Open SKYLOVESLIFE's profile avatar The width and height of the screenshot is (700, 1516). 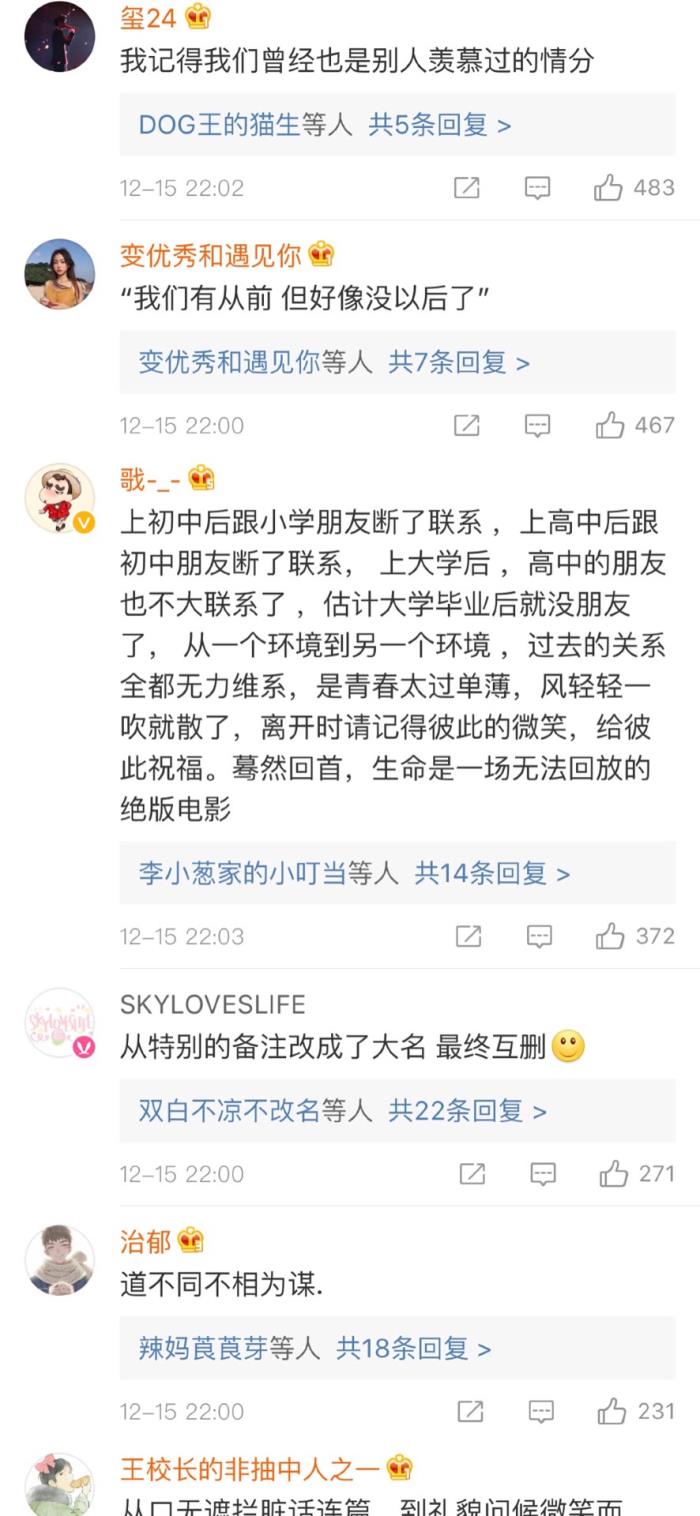click(x=60, y=1022)
